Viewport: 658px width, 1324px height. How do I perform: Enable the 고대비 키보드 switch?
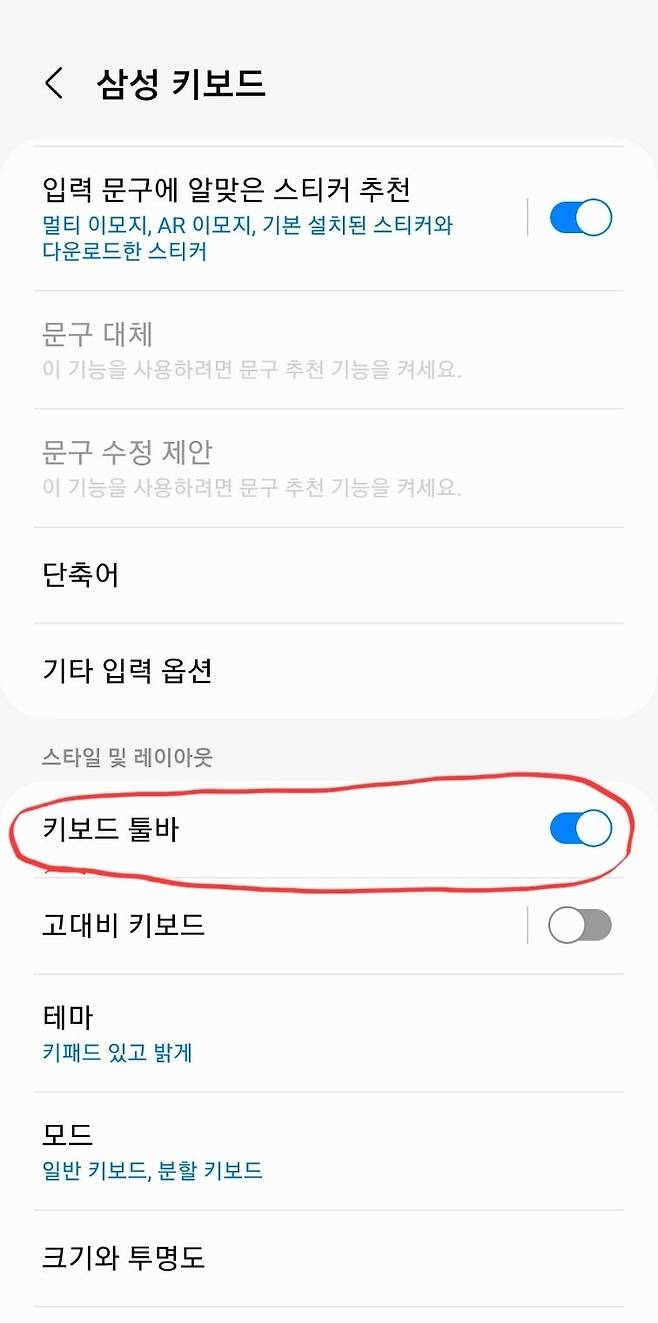580,925
